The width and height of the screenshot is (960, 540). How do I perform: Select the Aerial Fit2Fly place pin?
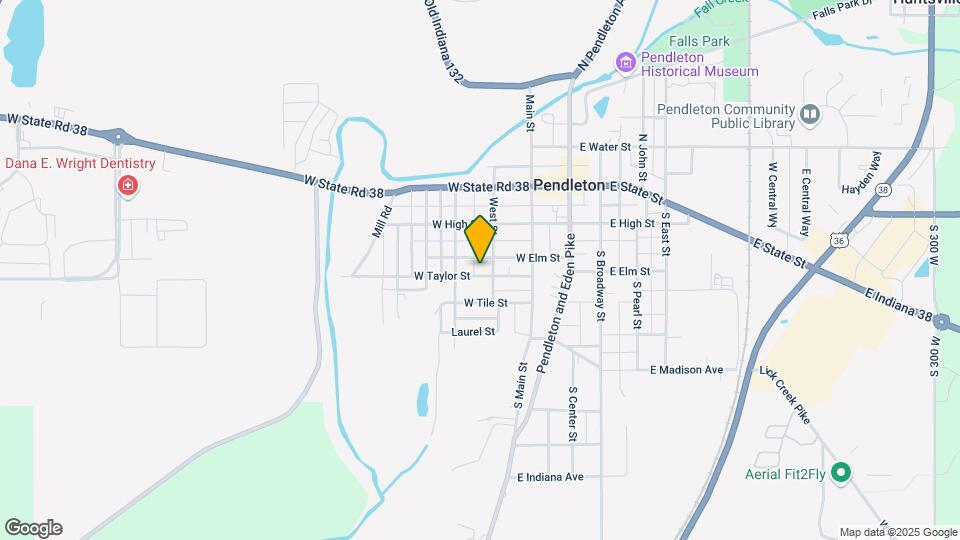click(x=841, y=473)
